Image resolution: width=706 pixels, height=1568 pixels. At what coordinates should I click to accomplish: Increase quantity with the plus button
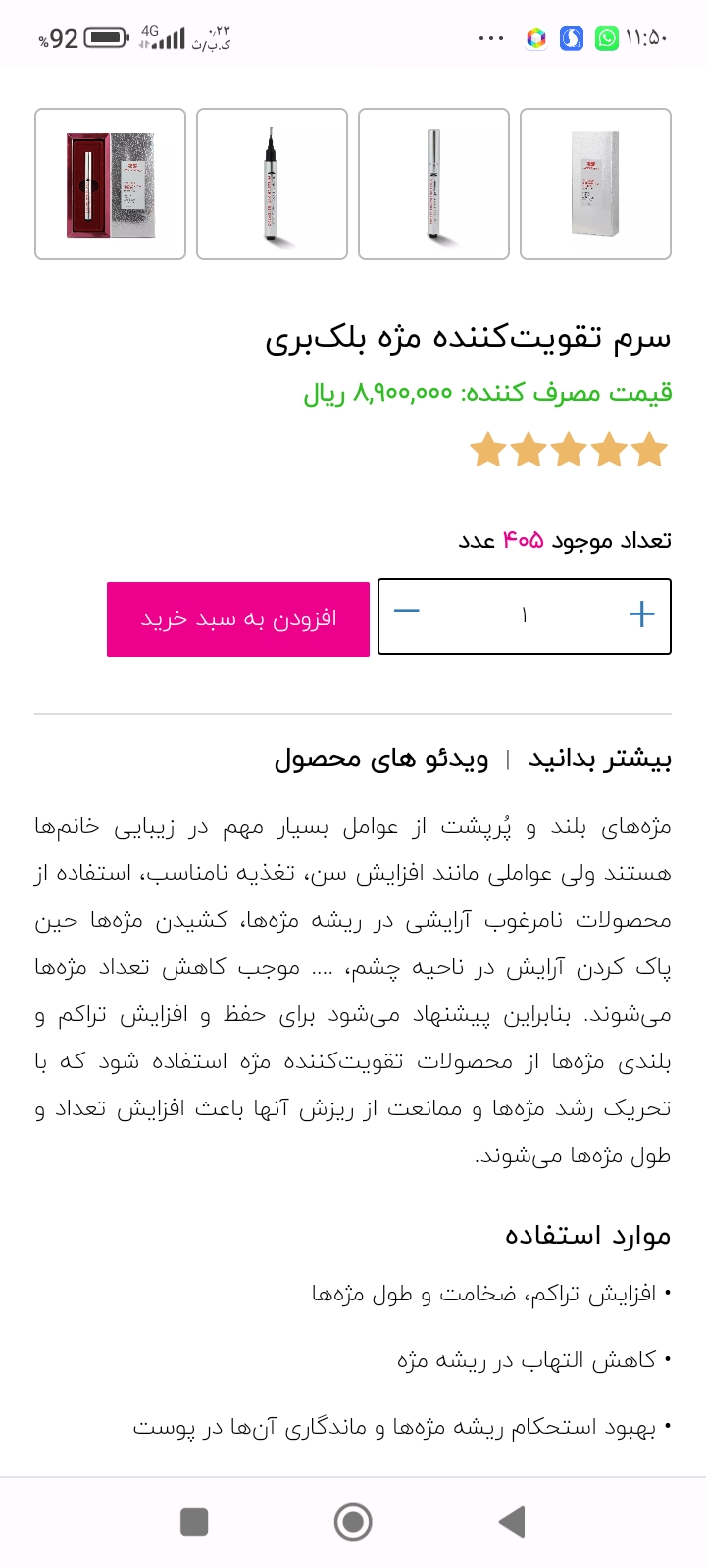click(x=641, y=614)
